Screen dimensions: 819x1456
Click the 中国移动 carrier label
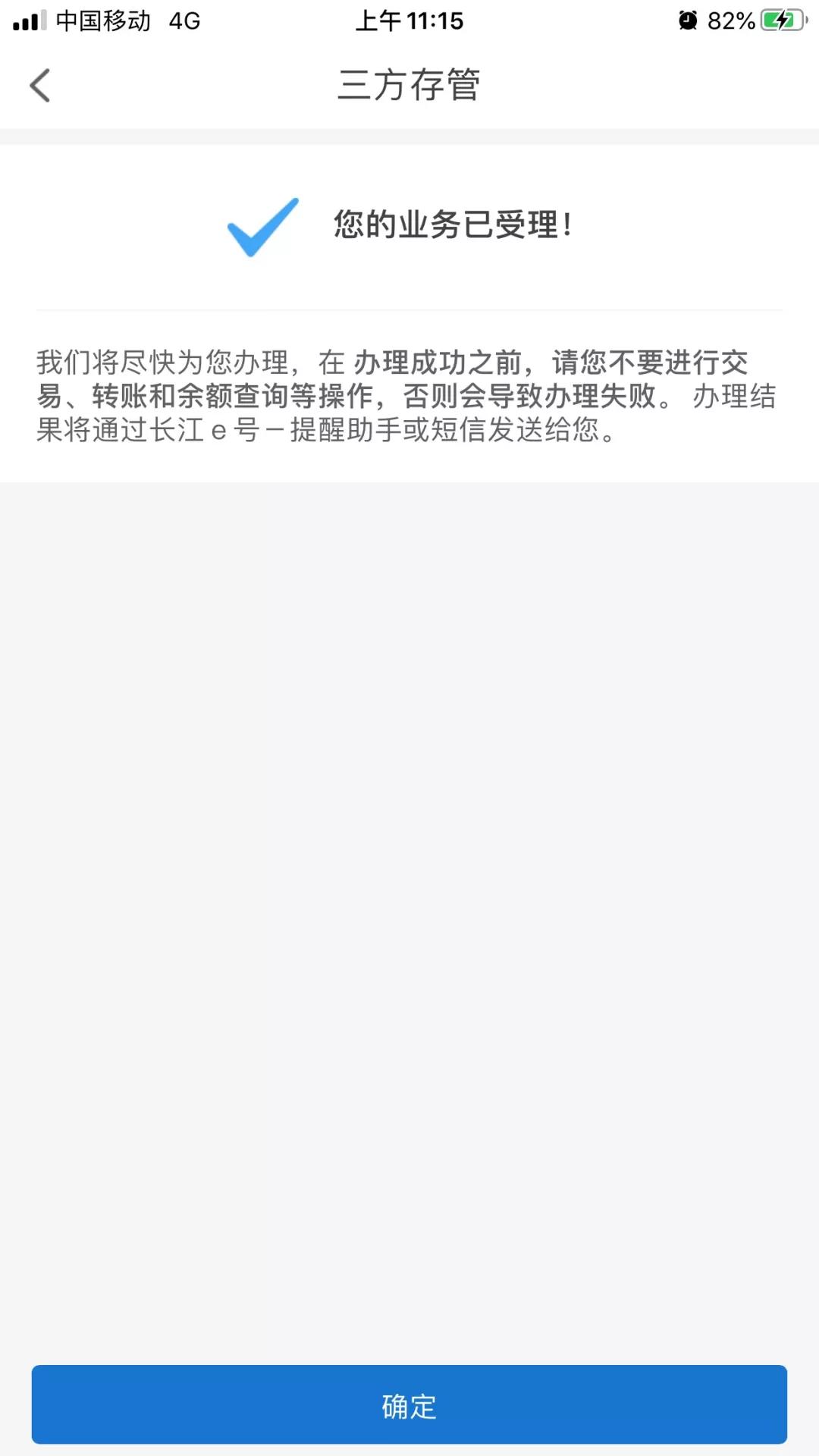click(x=105, y=21)
